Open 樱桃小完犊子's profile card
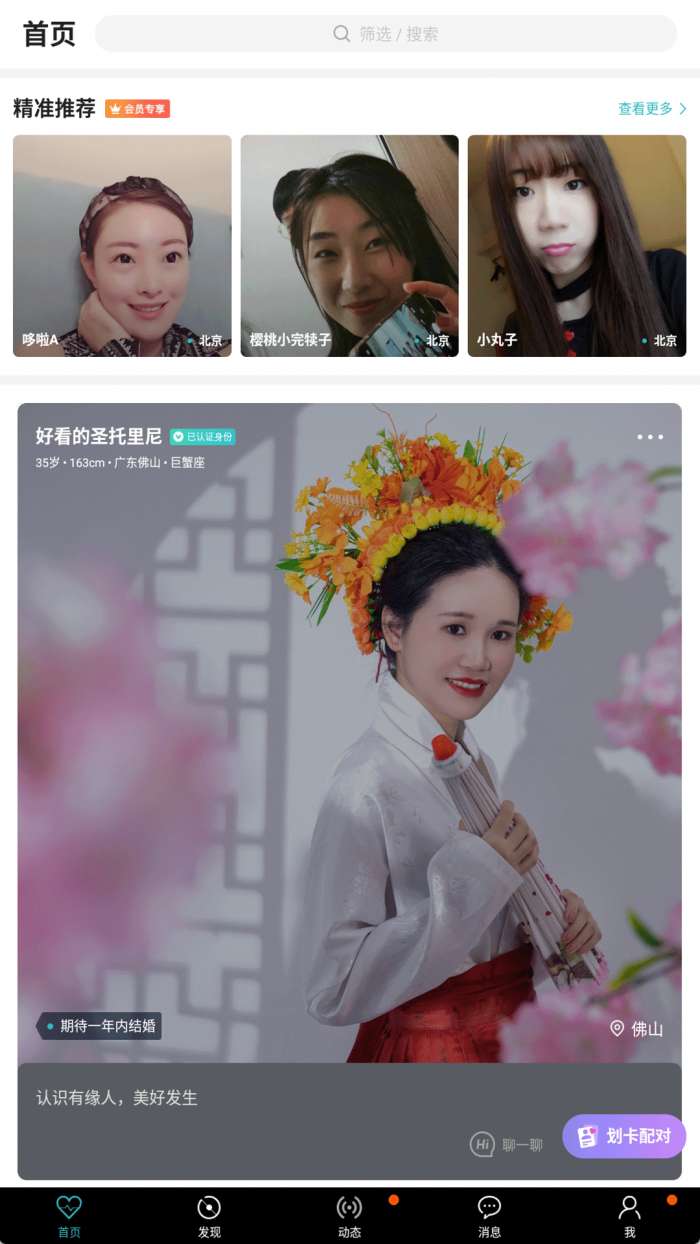Viewport: 700px width, 1244px height. pyautogui.click(x=349, y=246)
